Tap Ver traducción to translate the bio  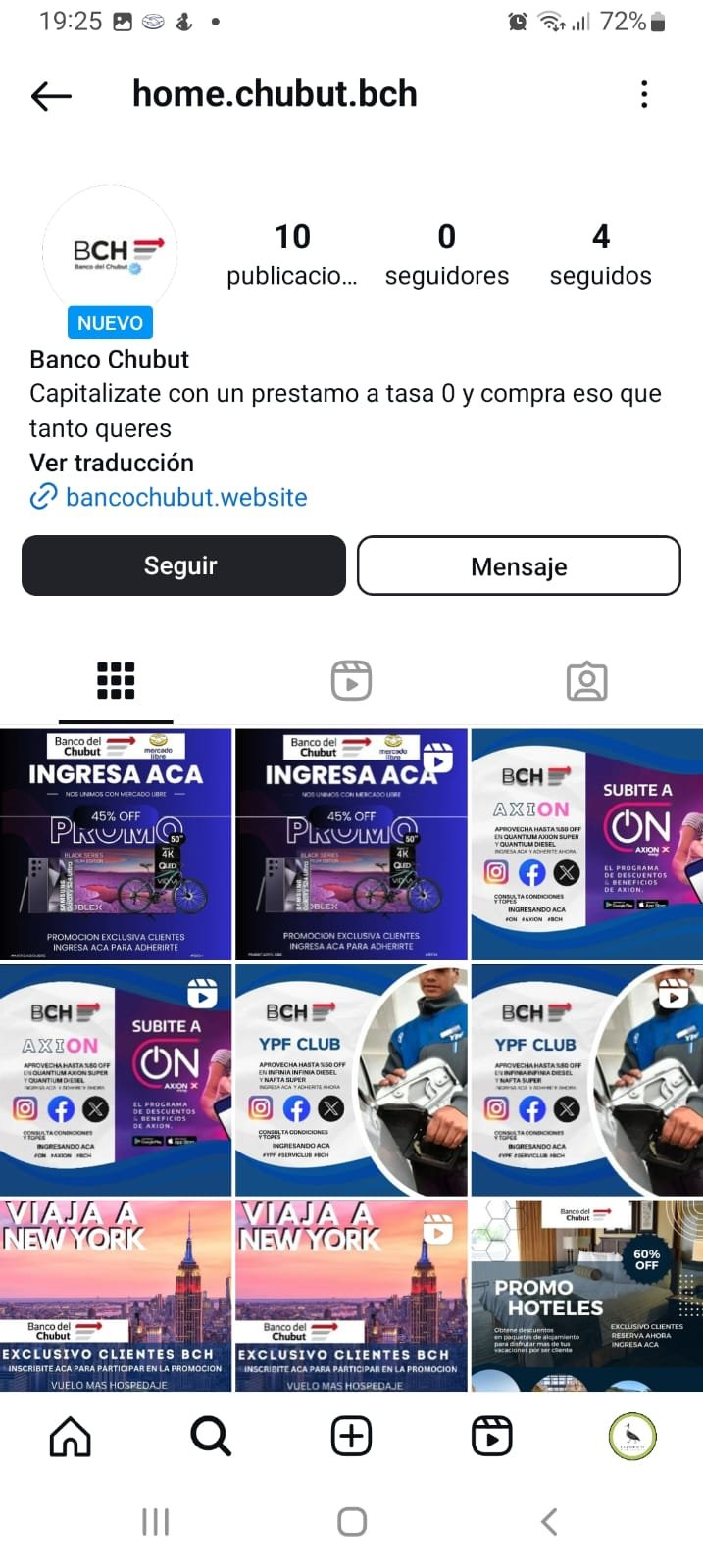click(112, 463)
